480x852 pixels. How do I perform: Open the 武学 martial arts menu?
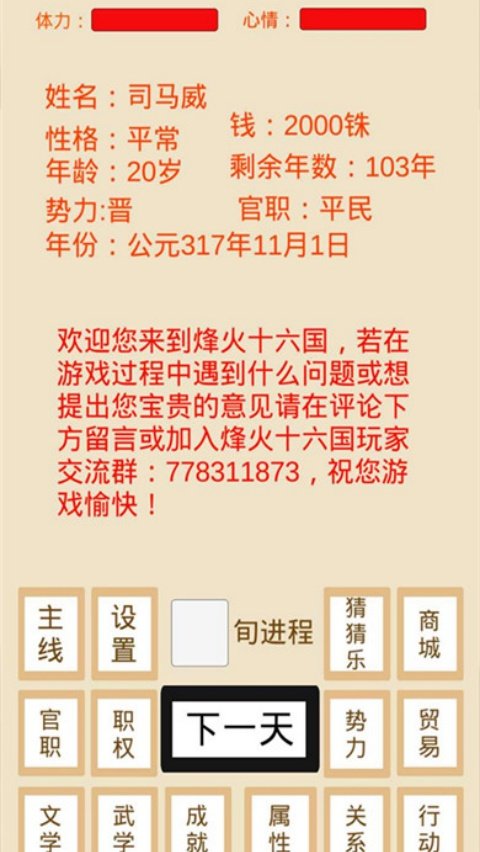click(124, 820)
